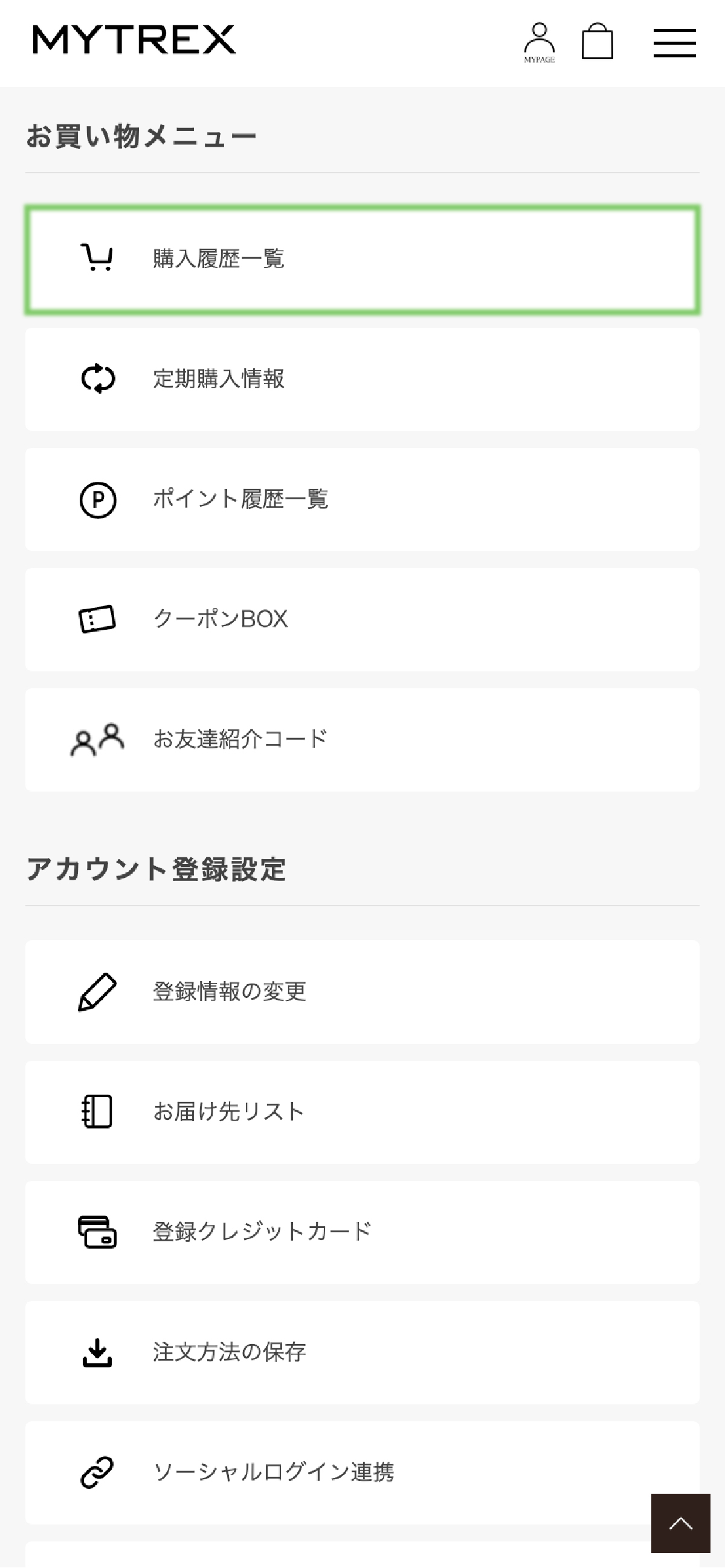Open 登録クレジットカード settings

362,1233
